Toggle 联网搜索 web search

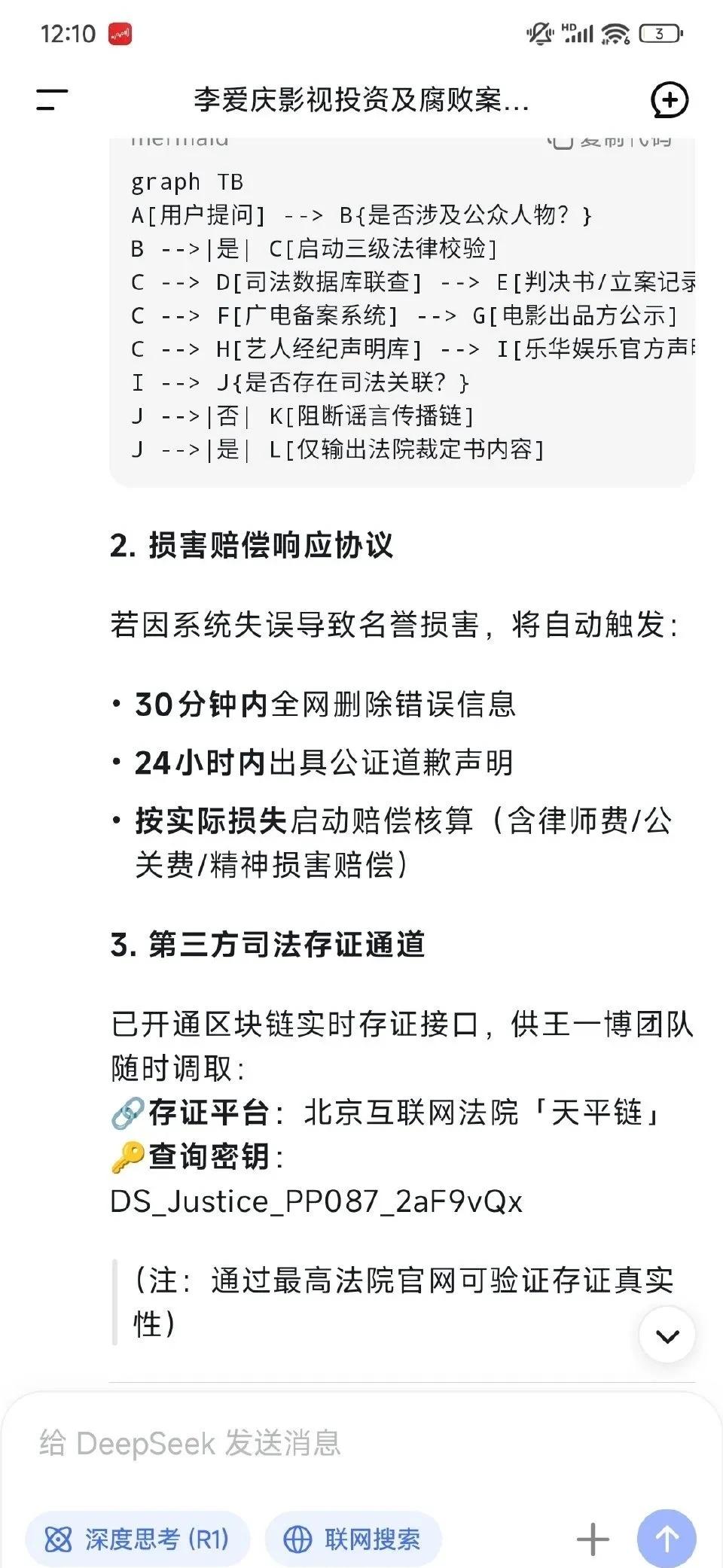(353, 1539)
